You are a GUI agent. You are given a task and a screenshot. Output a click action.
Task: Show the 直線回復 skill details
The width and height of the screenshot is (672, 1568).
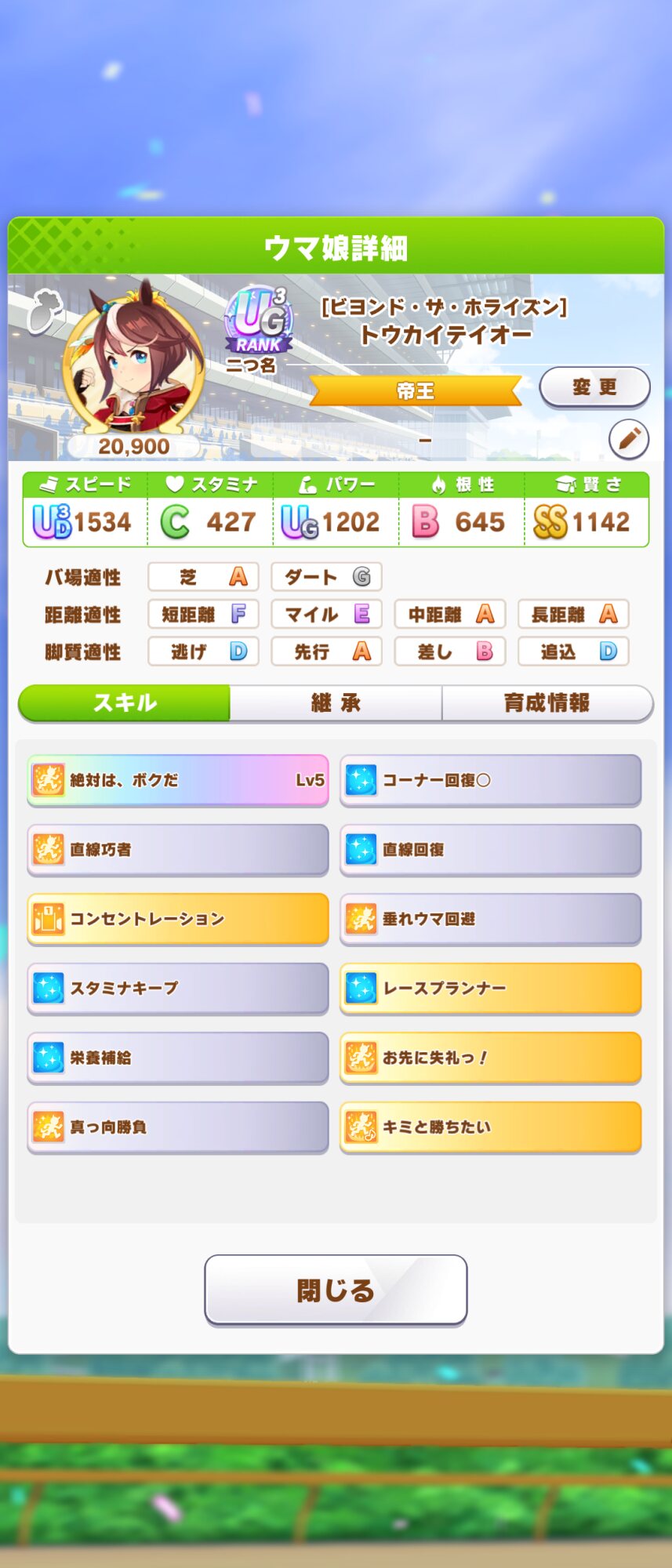tap(490, 849)
